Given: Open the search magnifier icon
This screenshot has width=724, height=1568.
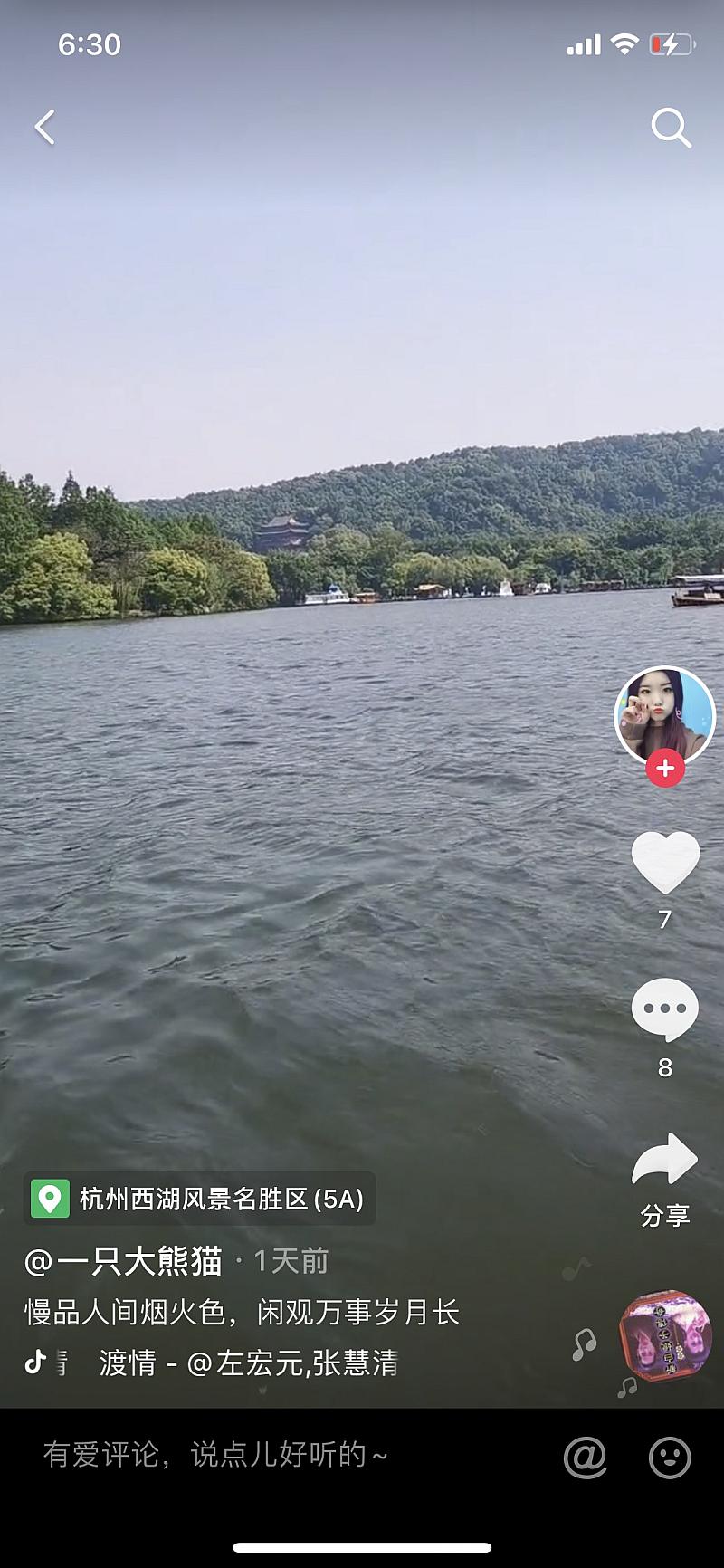Looking at the screenshot, I should pos(671,128).
